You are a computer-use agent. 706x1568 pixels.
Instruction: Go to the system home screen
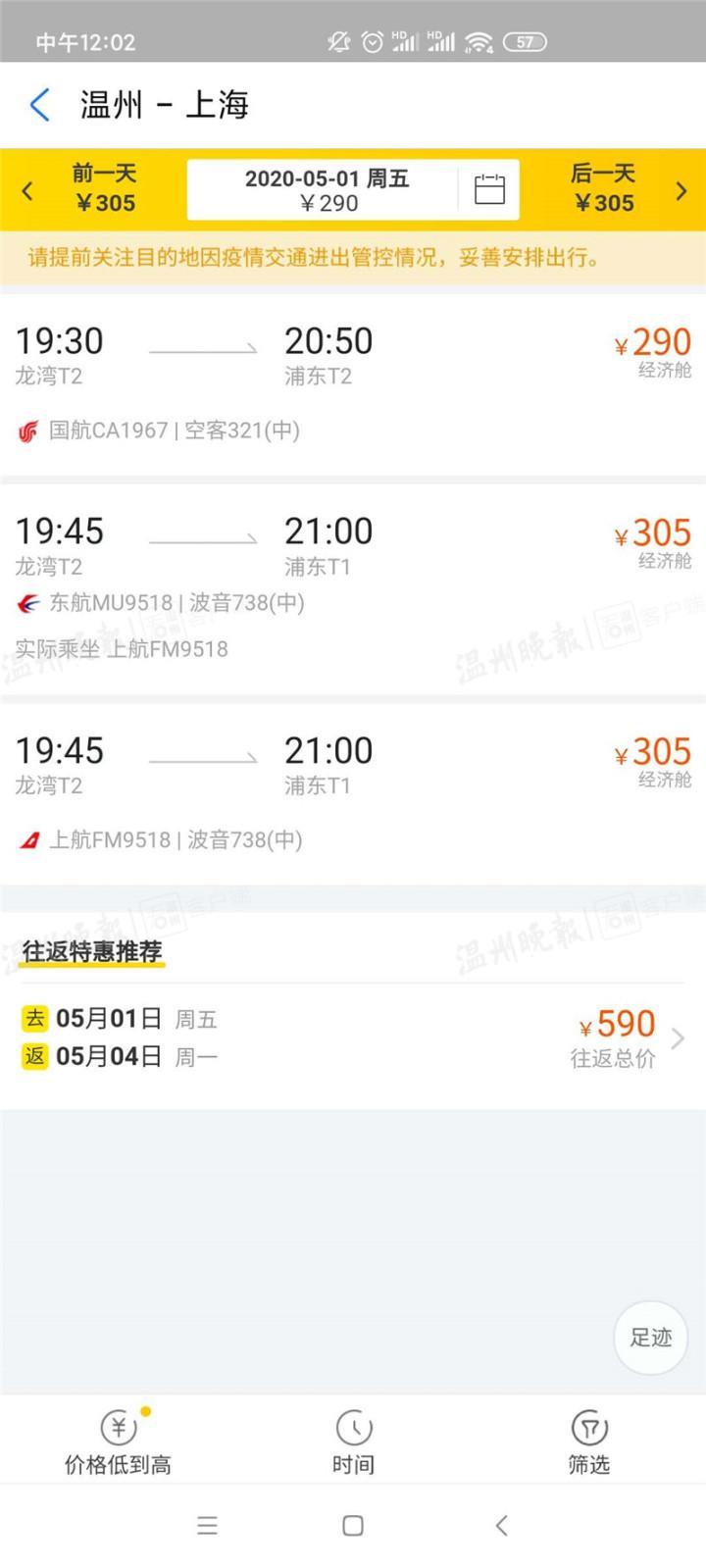pyautogui.click(x=353, y=1525)
